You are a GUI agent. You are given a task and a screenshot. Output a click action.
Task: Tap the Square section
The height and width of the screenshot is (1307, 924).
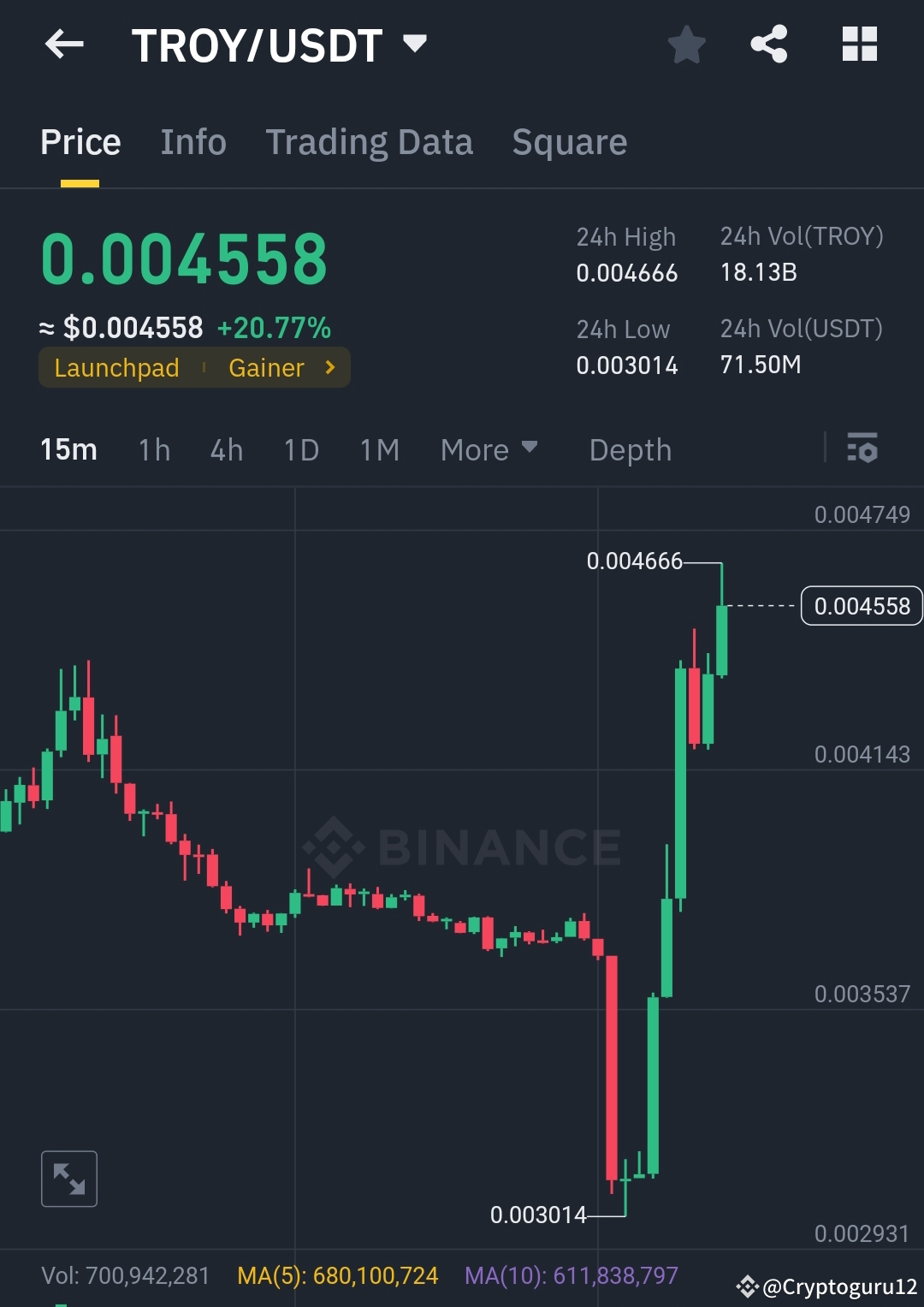click(x=569, y=141)
